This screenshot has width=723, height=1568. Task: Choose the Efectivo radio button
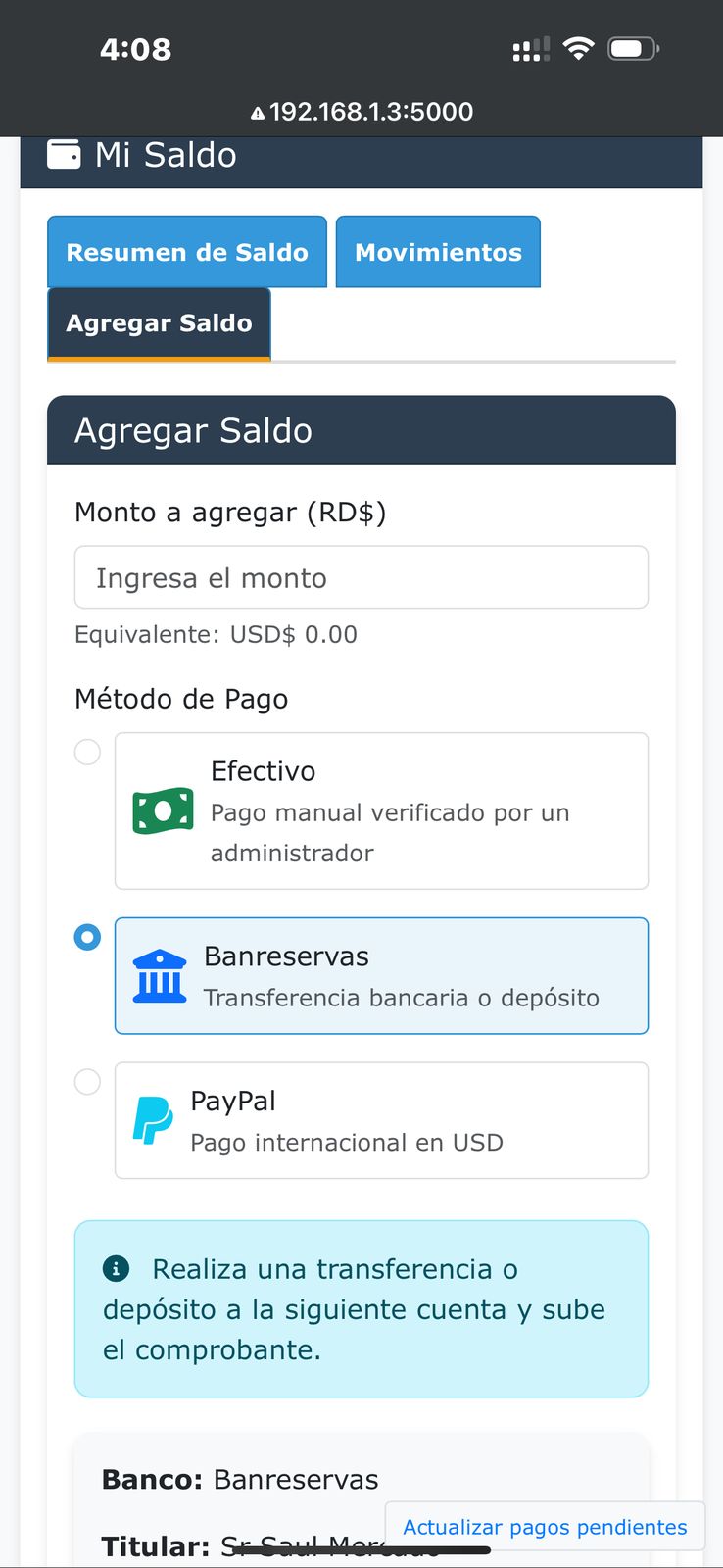87,752
